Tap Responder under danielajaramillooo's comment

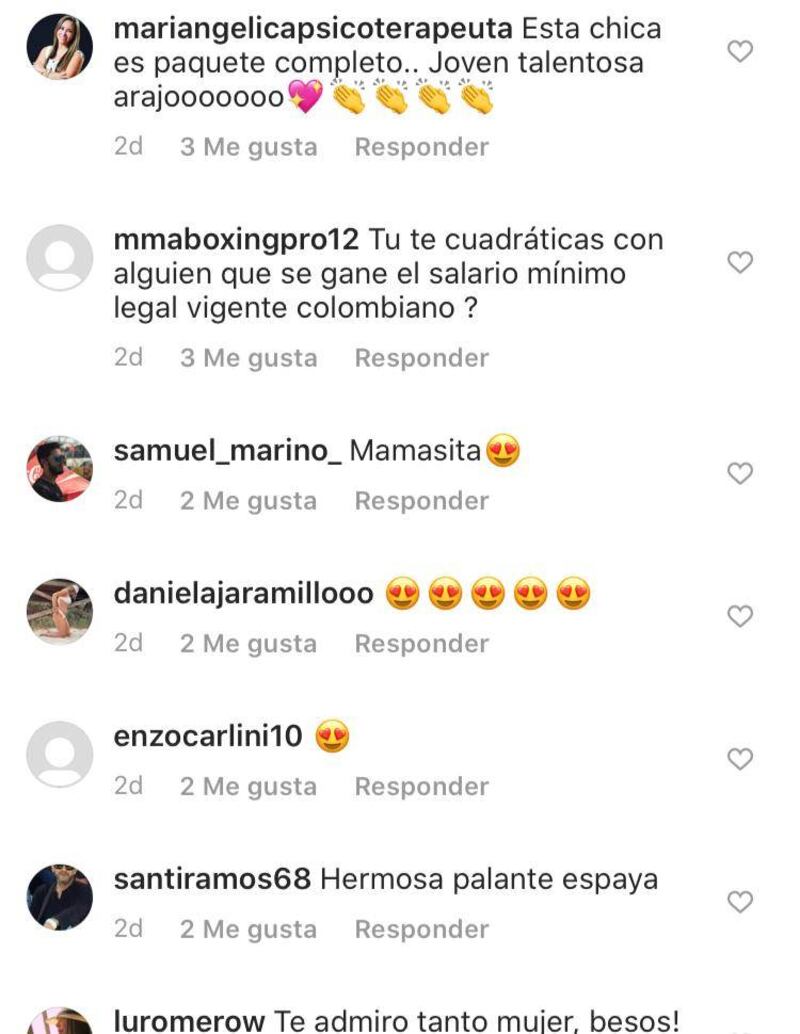click(x=421, y=644)
